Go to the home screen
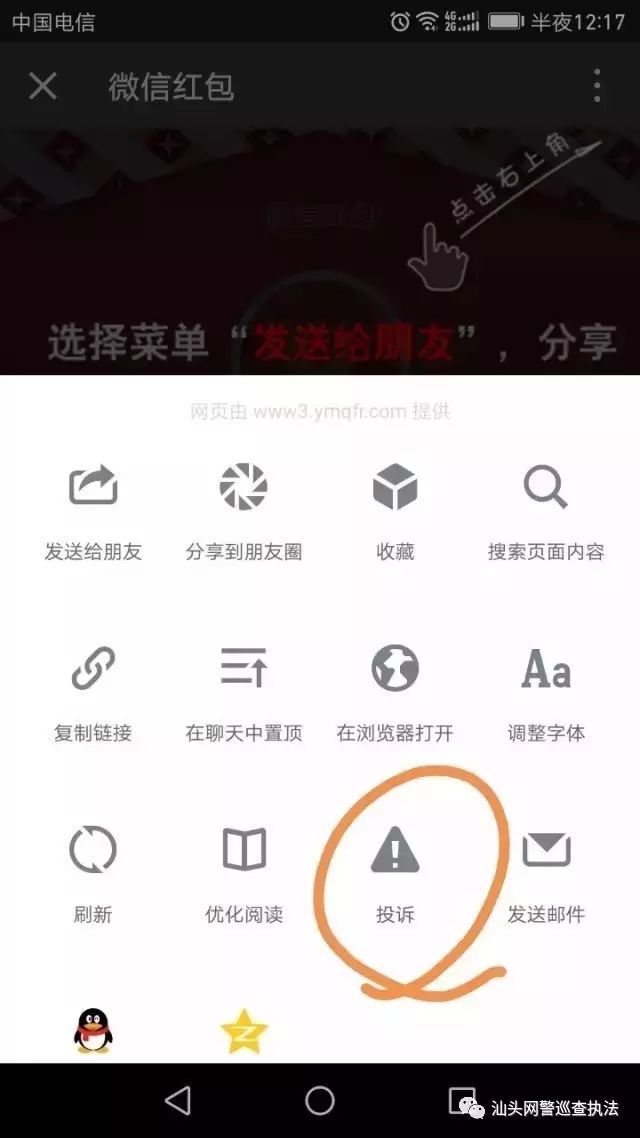The image size is (640, 1138). point(320,1101)
